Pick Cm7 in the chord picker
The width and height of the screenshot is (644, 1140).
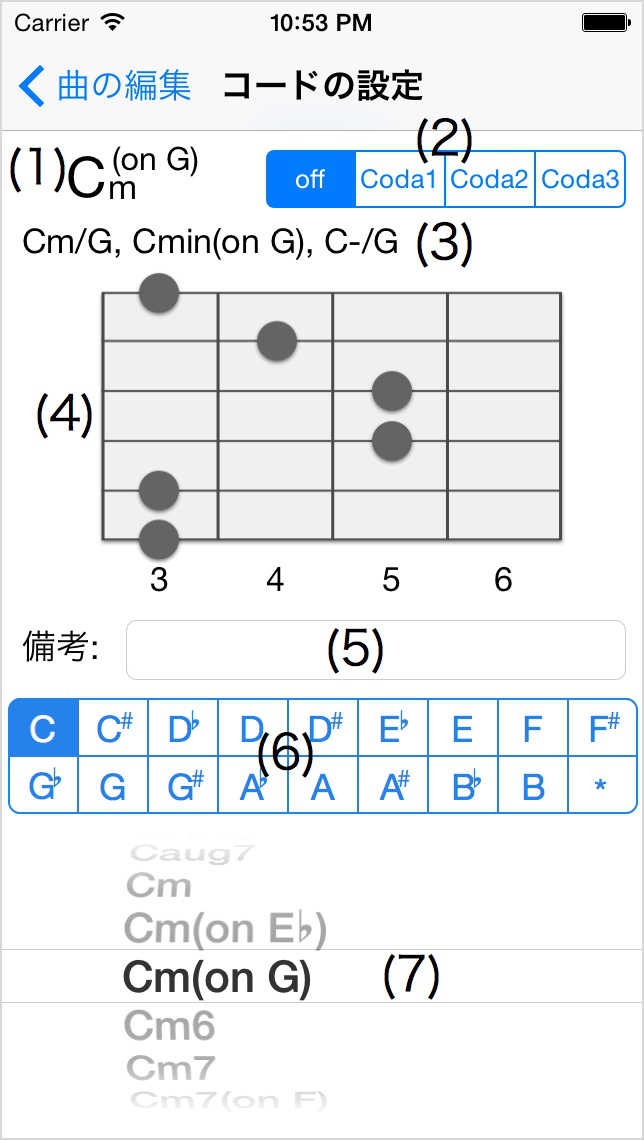171,1068
